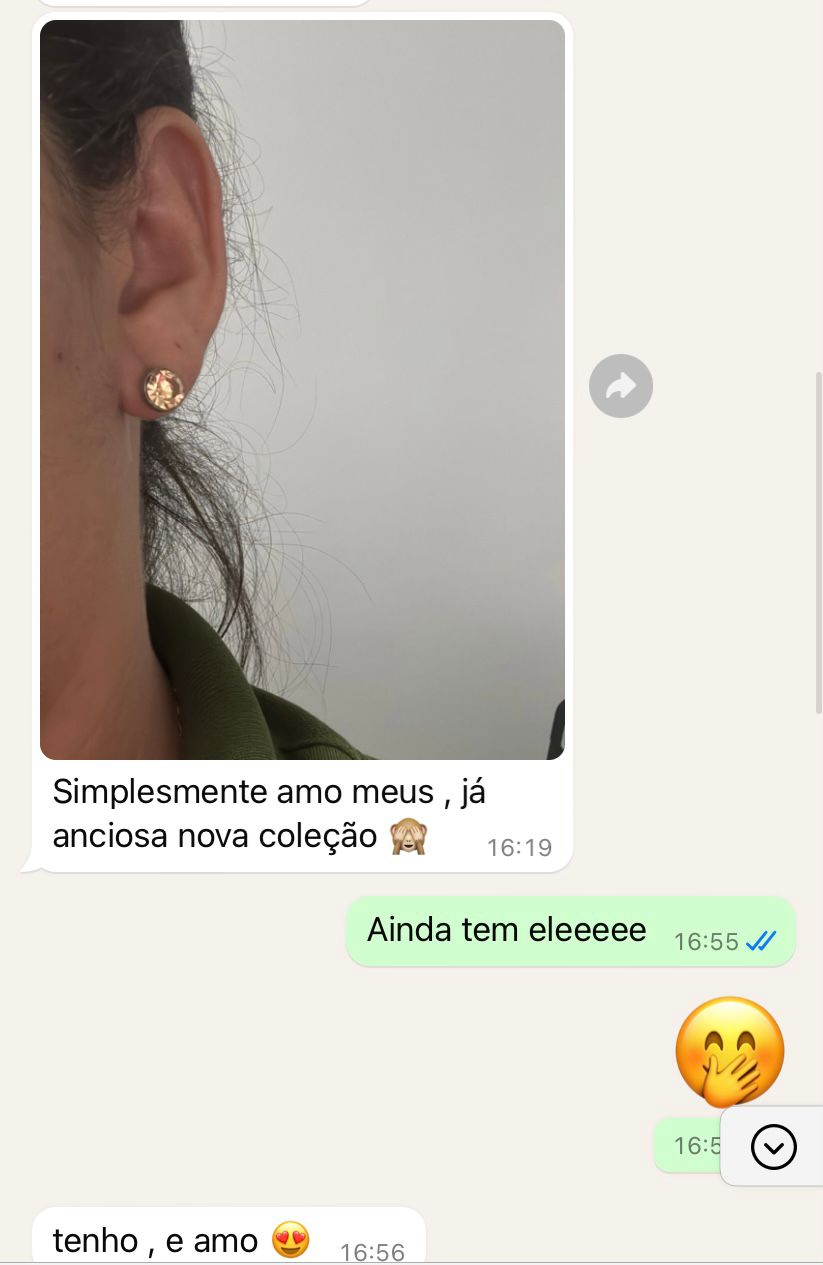
Task: Forward the photo using the arrow icon
Action: pyautogui.click(x=621, y=386)
